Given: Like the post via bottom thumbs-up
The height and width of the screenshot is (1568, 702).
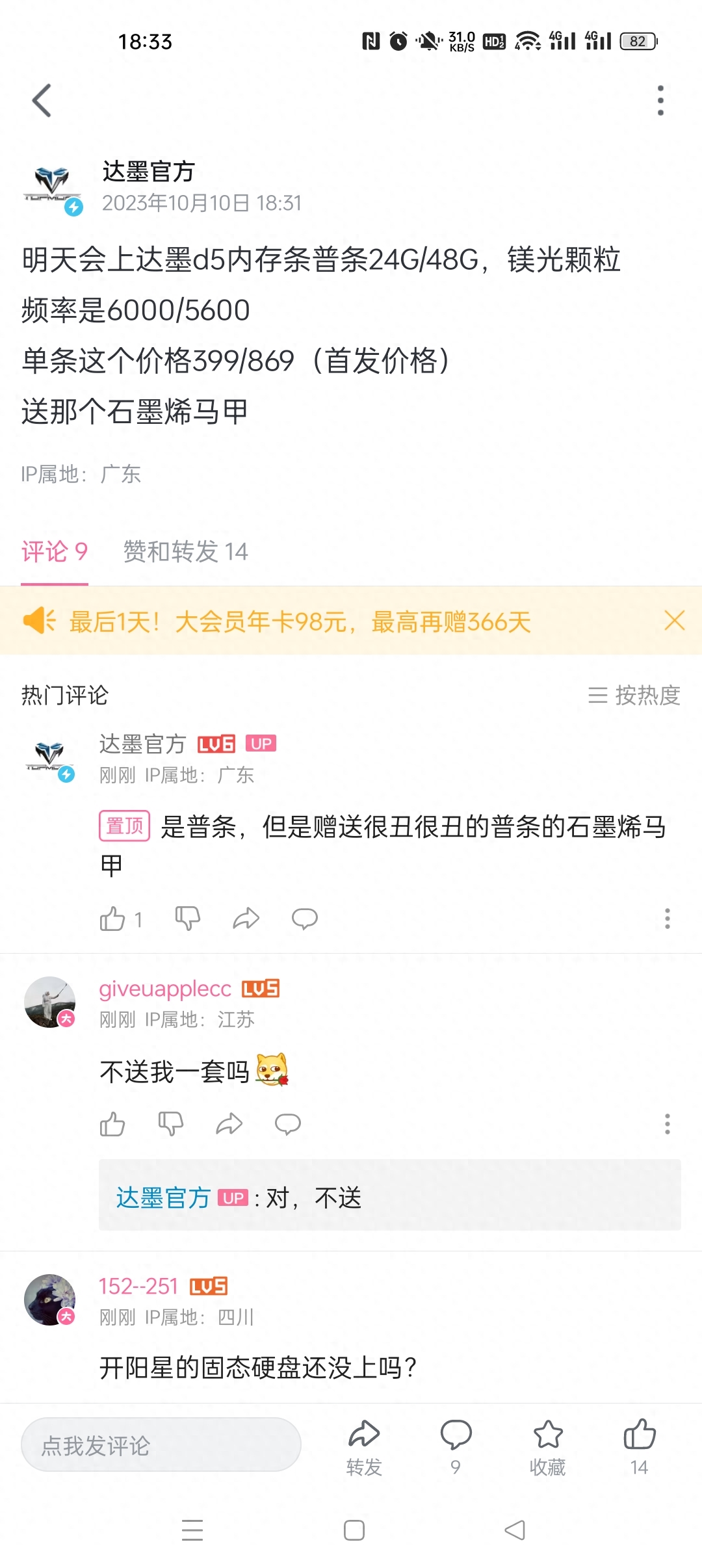Looking at the screenshot, I should [639, 1446].
